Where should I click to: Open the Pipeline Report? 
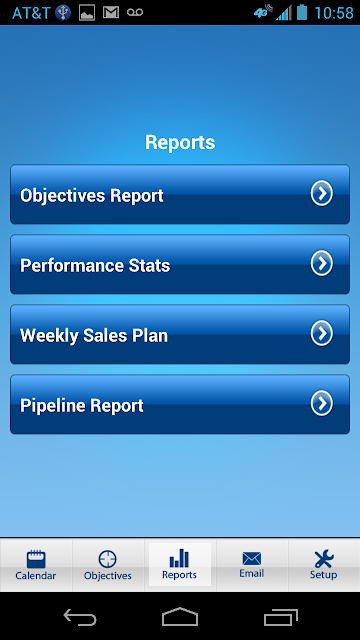180,404
